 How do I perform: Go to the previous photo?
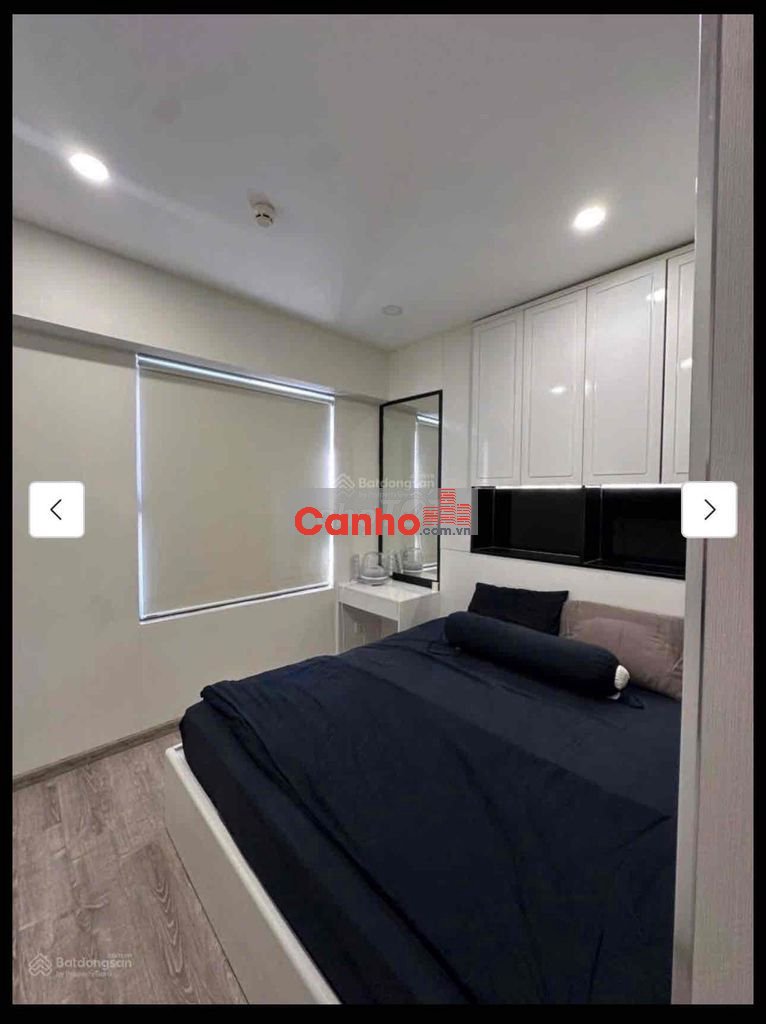click(56, 510)
